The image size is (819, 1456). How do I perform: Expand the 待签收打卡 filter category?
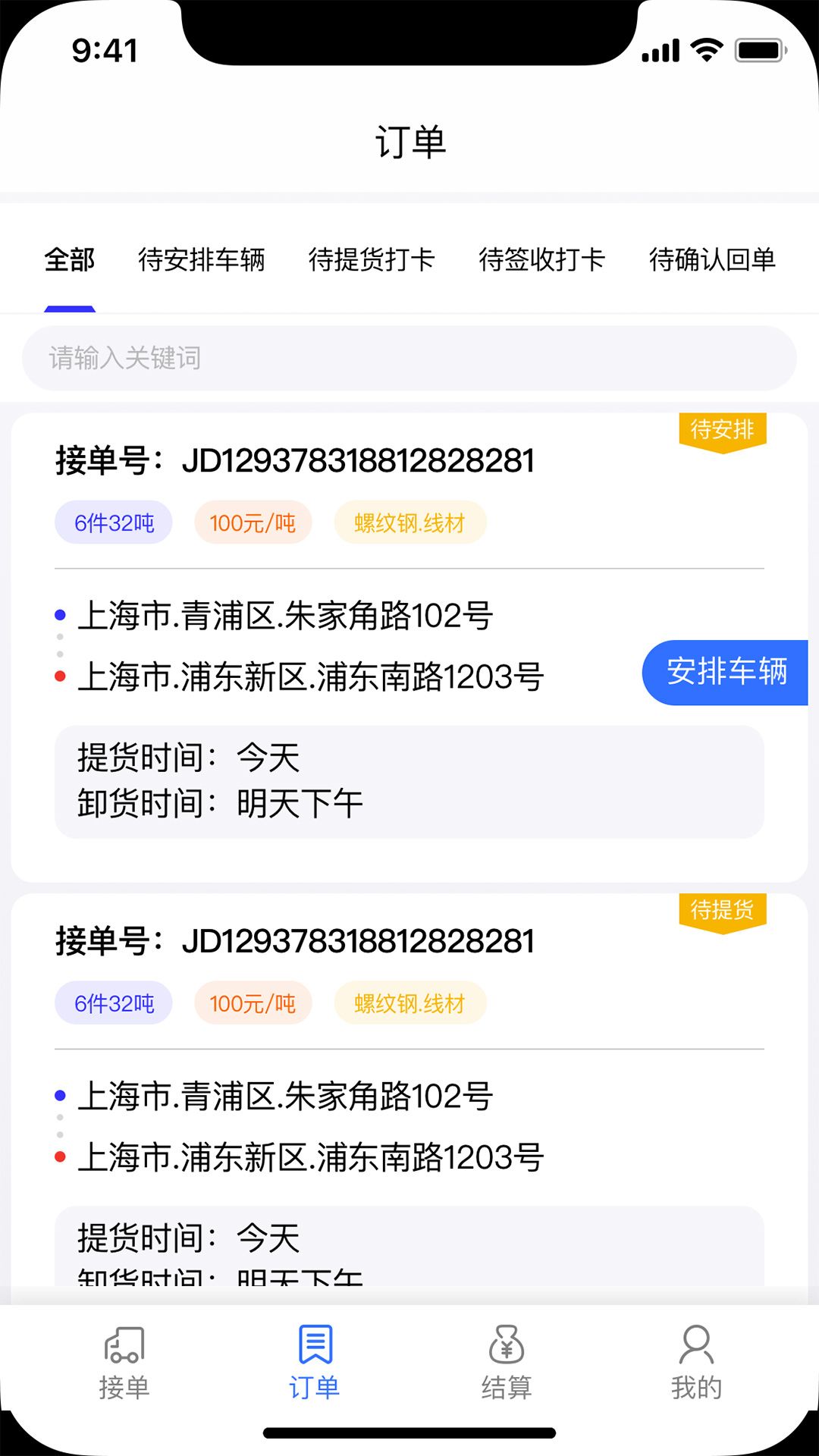click(x=541, y=259)
